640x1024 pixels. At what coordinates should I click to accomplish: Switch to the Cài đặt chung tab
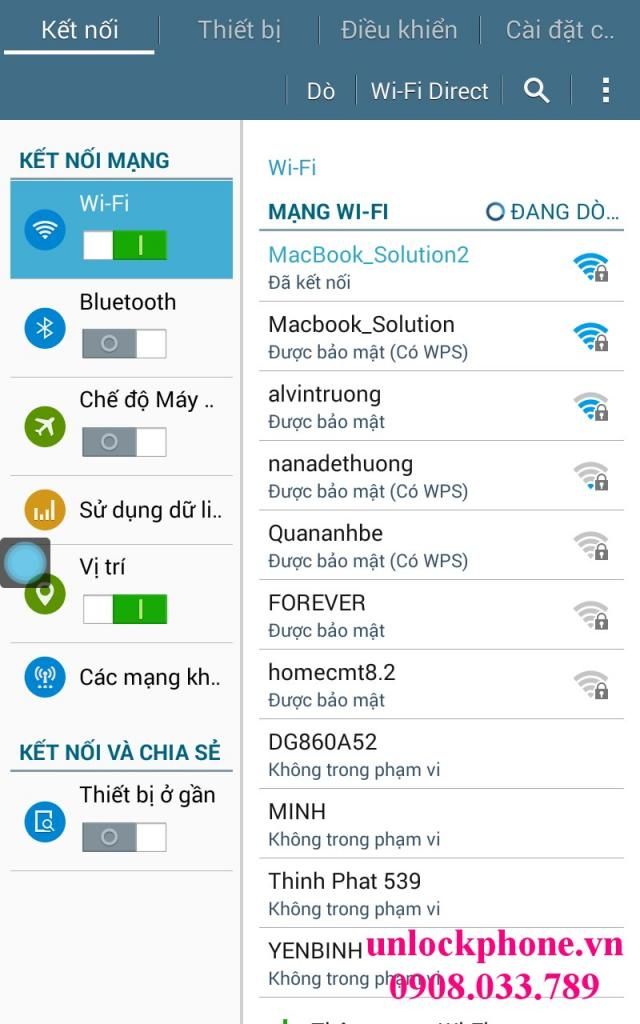point(559,29)
